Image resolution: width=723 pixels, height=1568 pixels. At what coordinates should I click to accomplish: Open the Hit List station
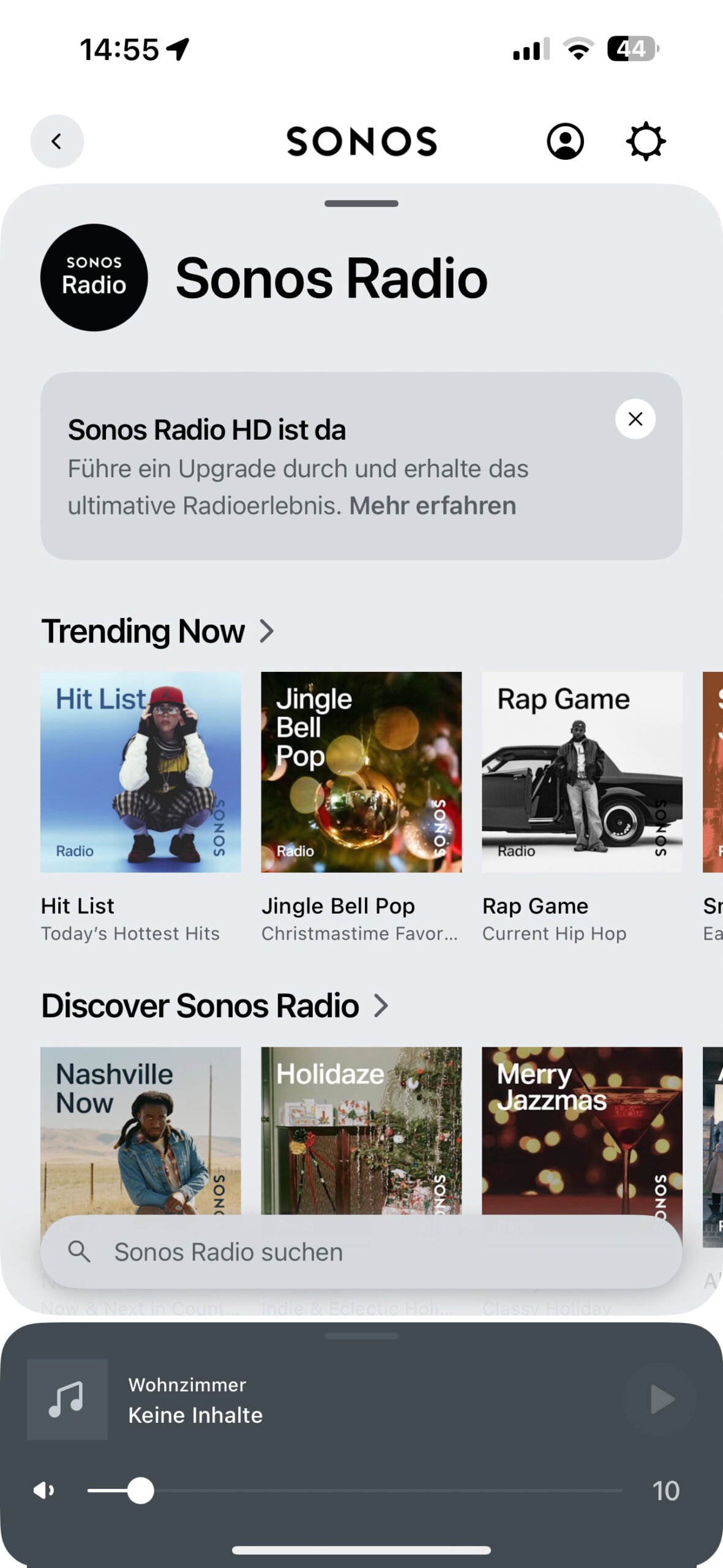tap(140, 772)
